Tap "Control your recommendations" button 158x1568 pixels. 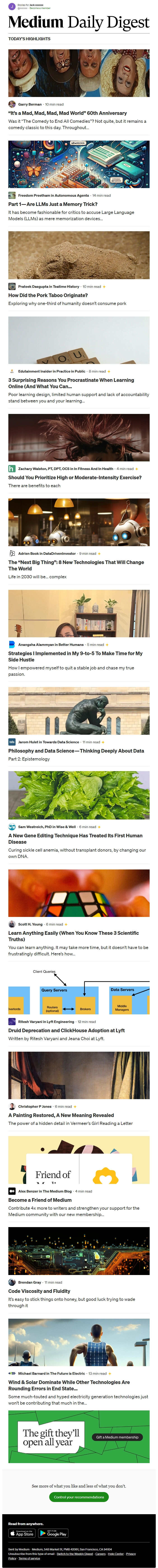tap(79, 1497)
